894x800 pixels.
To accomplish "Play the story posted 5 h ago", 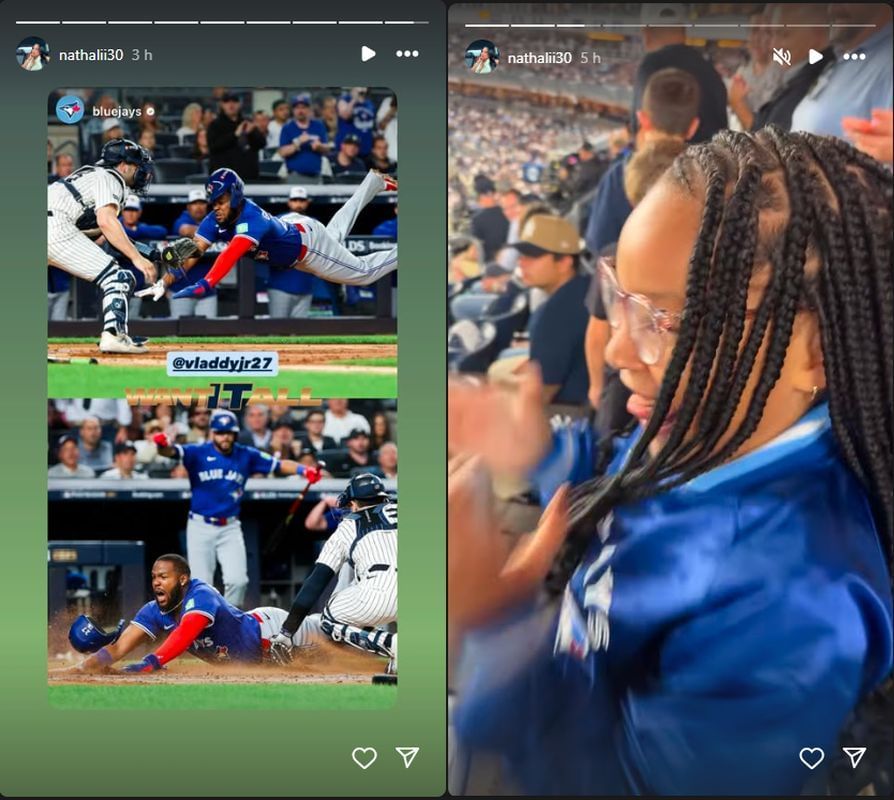I will point(815,57).
